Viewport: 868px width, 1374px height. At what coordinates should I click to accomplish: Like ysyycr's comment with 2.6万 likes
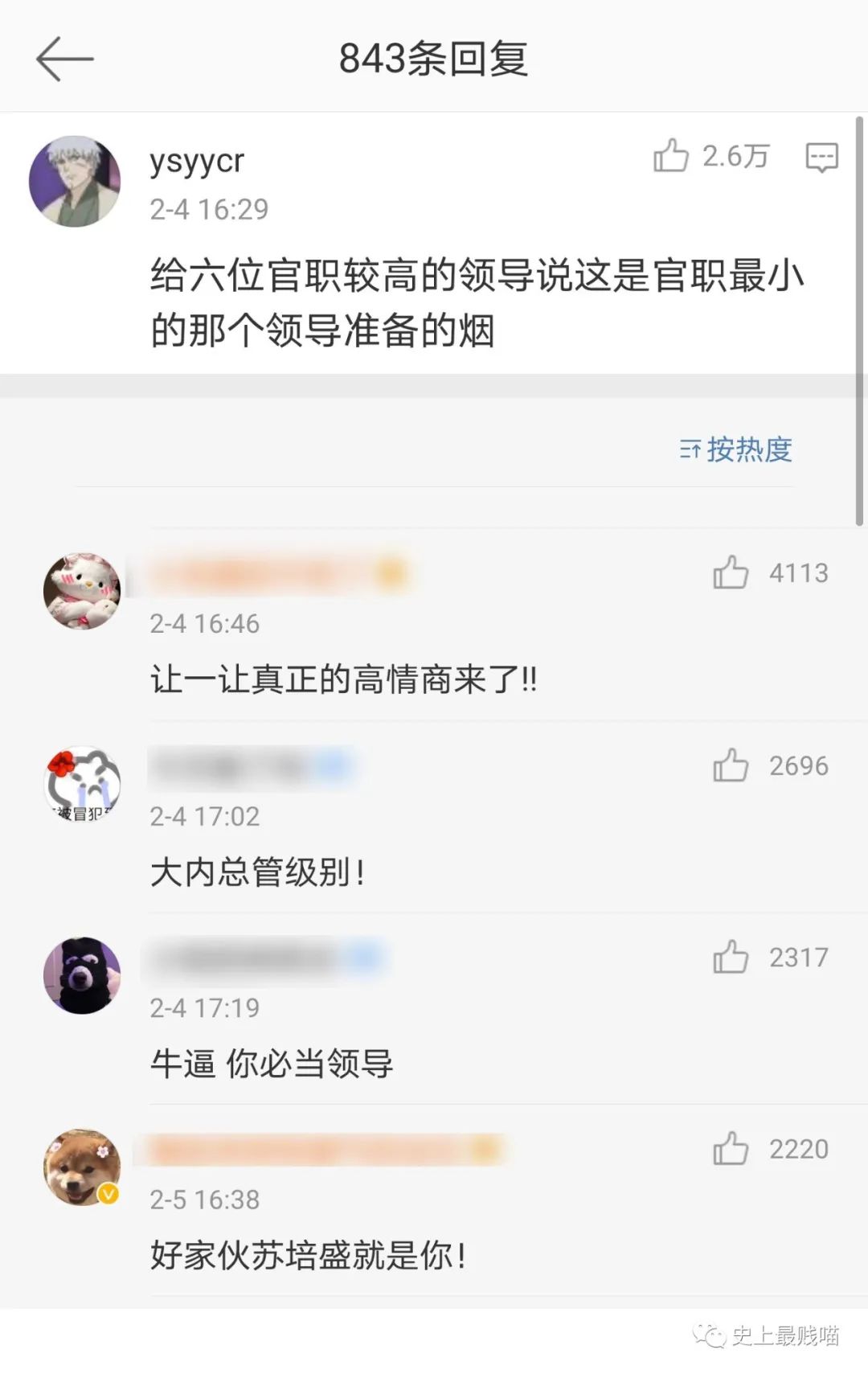pos(671,156)
